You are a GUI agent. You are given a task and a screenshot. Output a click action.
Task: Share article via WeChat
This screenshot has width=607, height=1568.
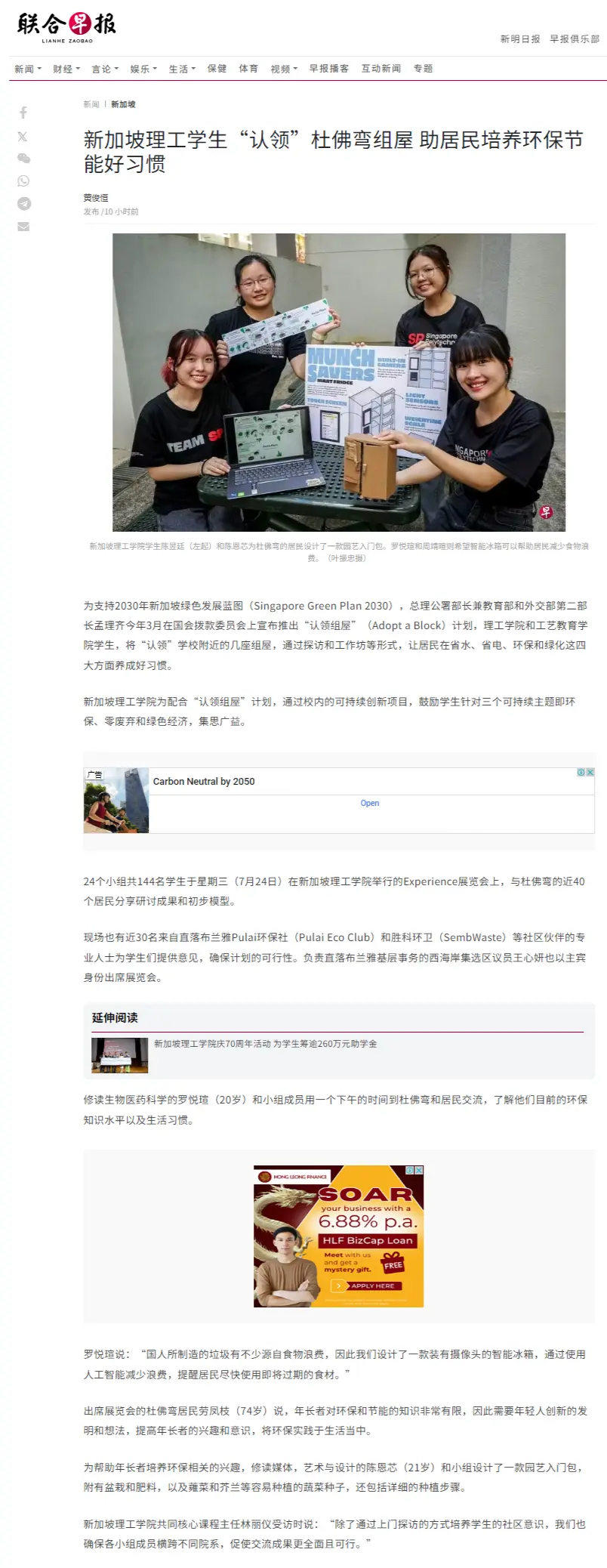point(23,159)
